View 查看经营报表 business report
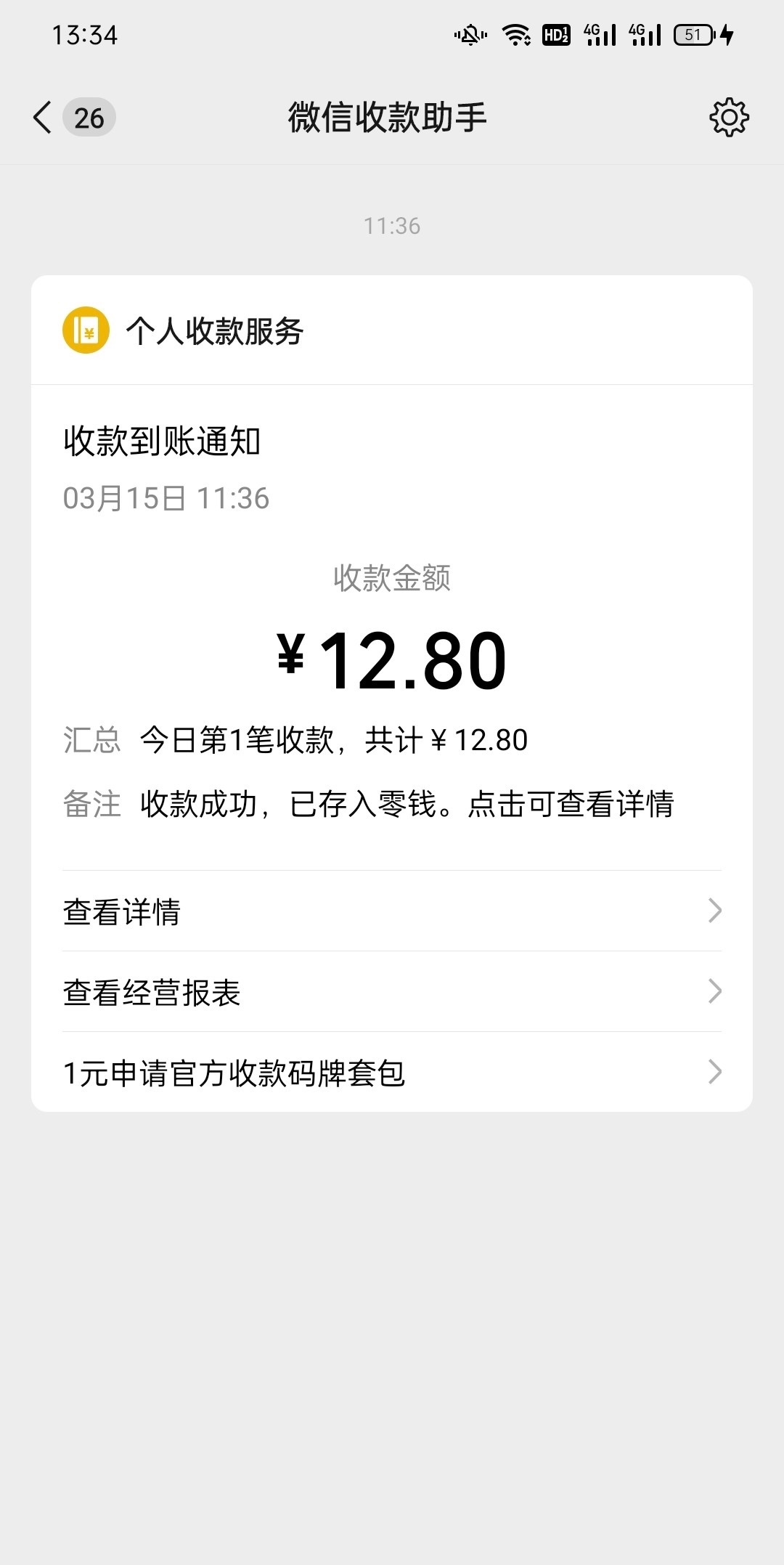784x1565 pixels. pos(392,992)
